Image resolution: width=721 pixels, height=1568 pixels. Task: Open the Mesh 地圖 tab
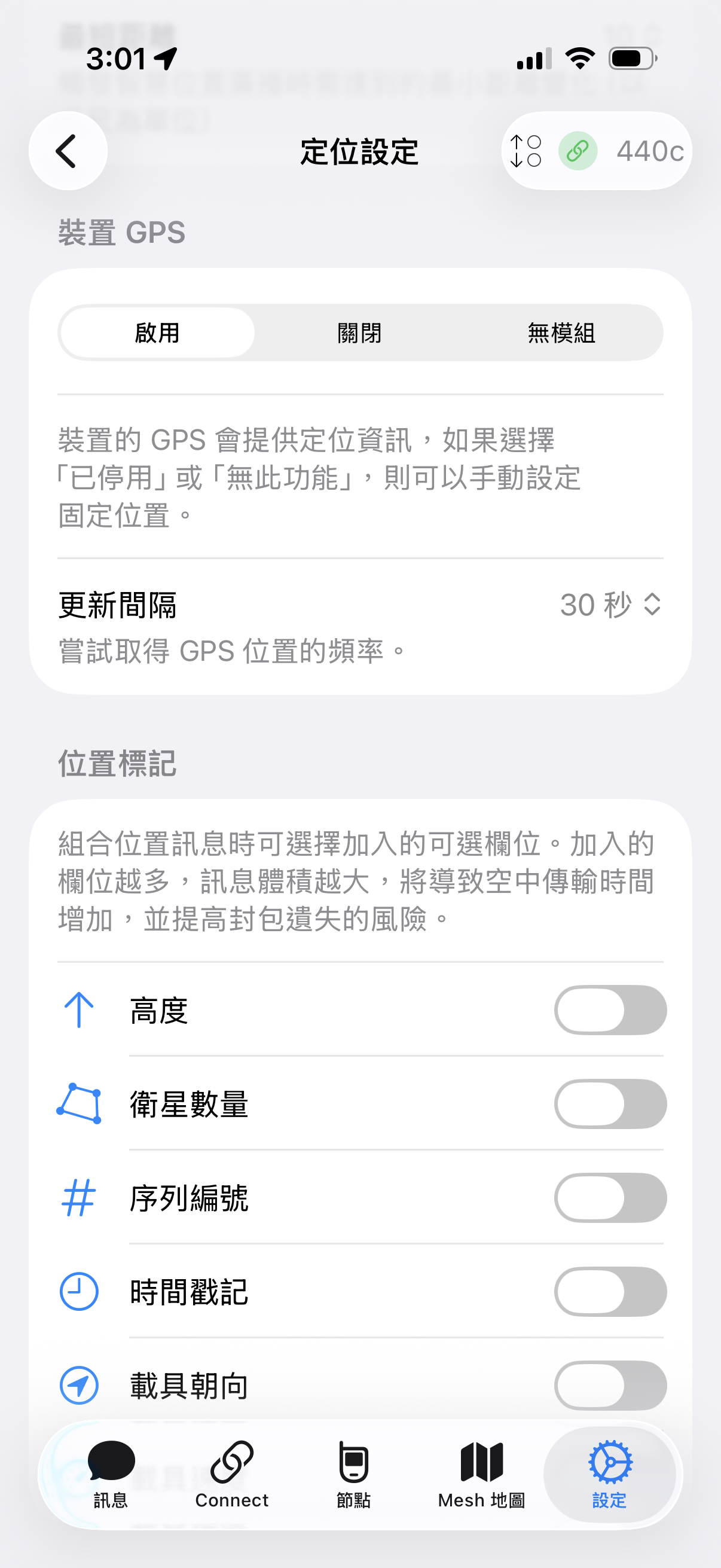point(481,1474)
